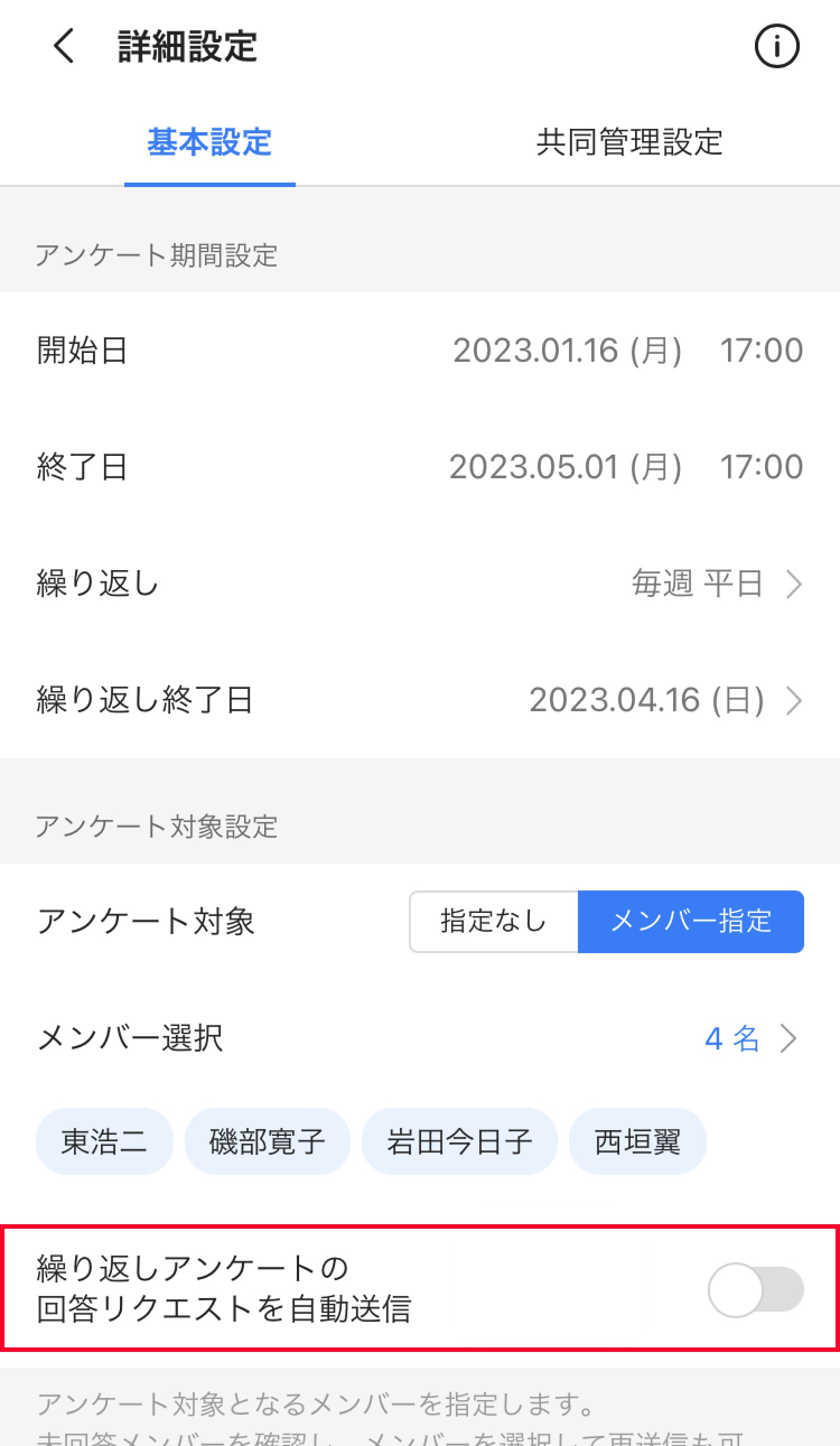Enable 回答リクエストを自動送信 switch

(755, 1290)
